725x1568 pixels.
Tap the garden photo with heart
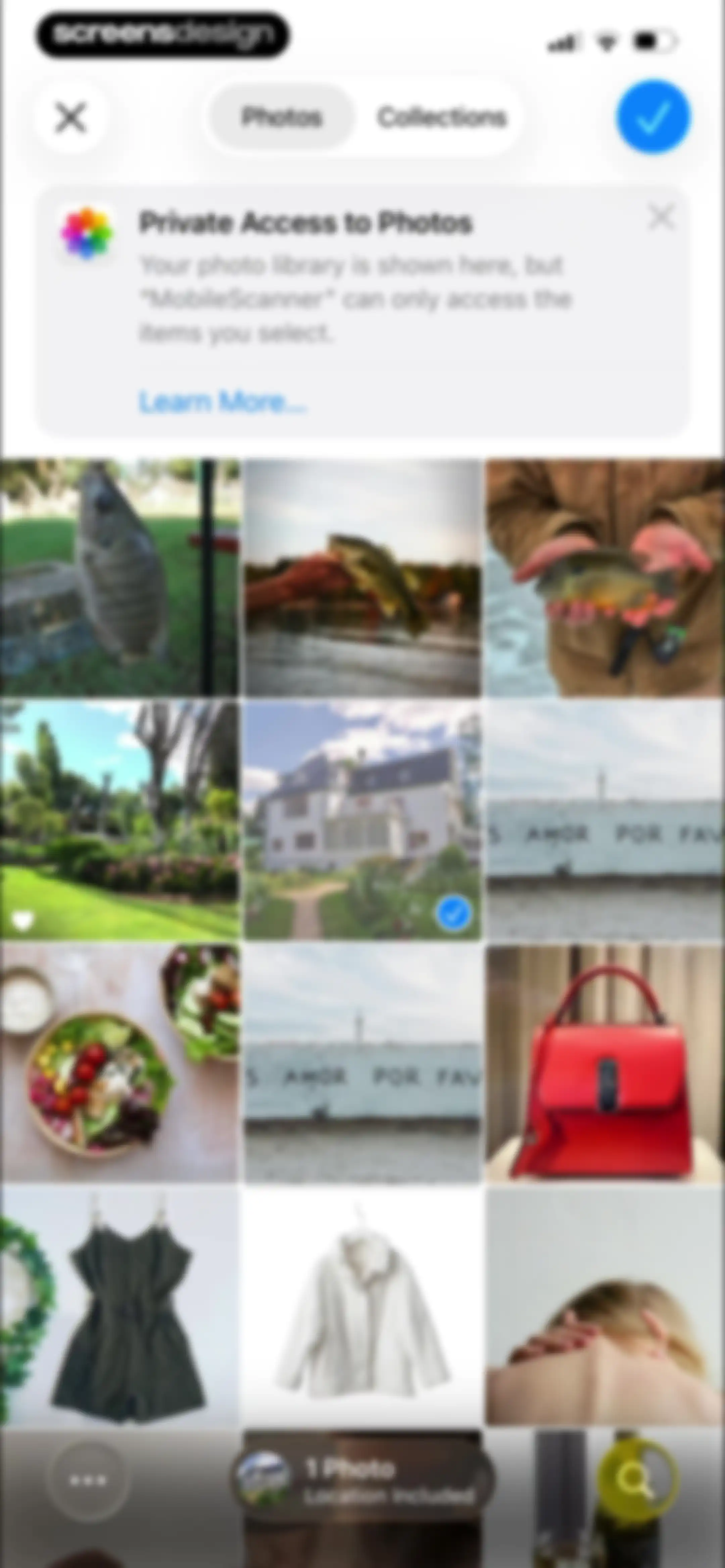[119, 820]
